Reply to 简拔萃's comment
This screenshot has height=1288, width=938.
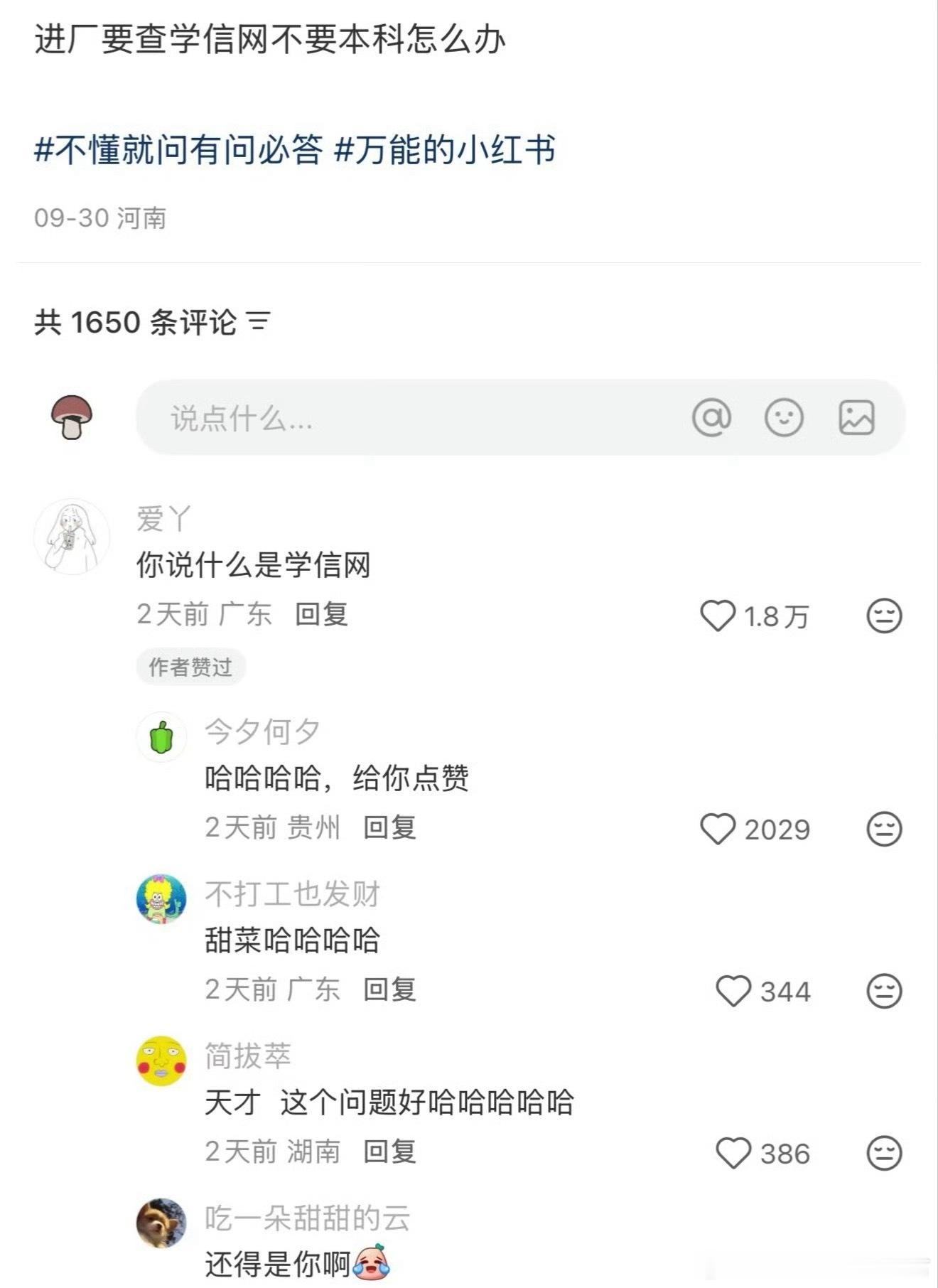tap(389, 1152)
